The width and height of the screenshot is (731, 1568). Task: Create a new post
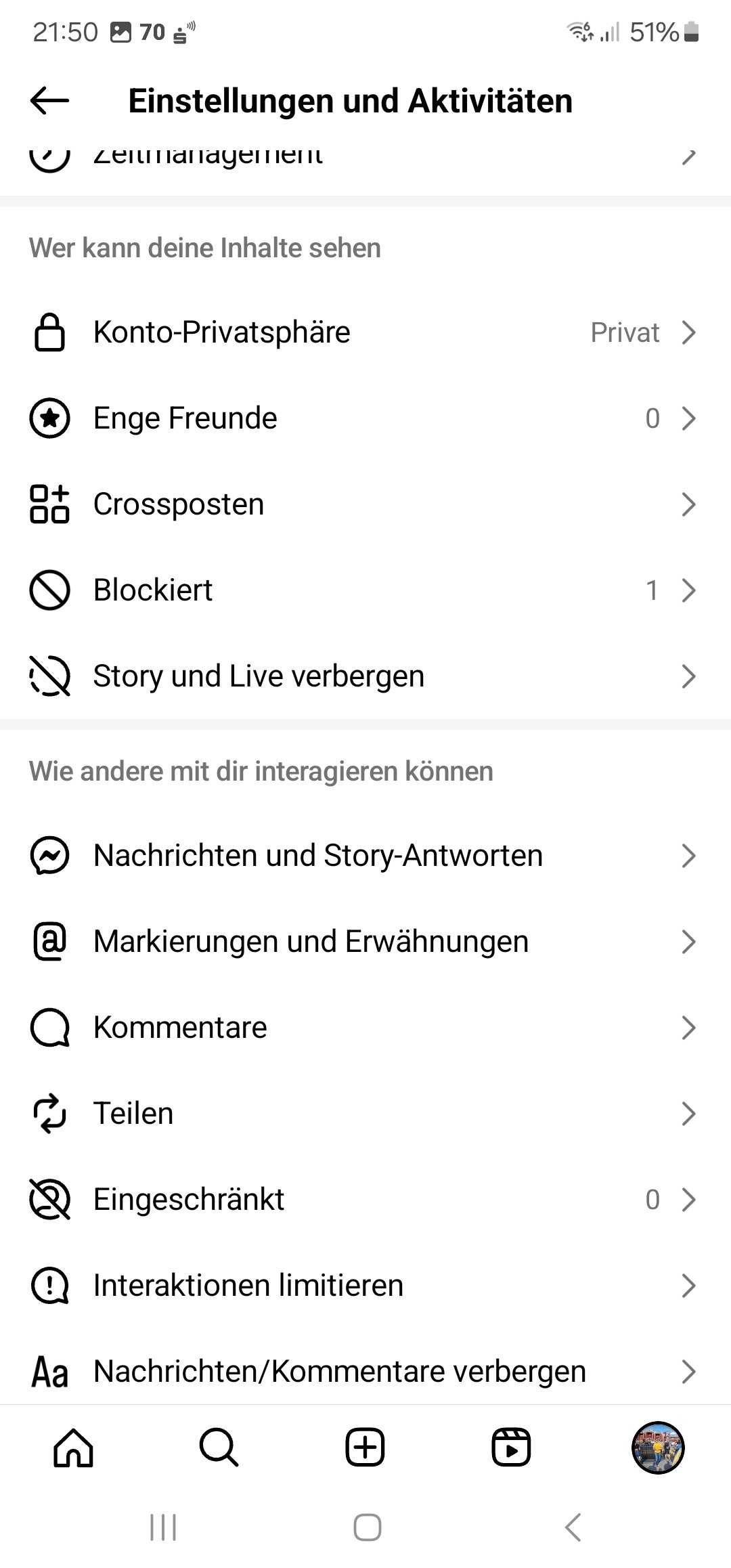pyautogui.click(x=365, y=1448)
